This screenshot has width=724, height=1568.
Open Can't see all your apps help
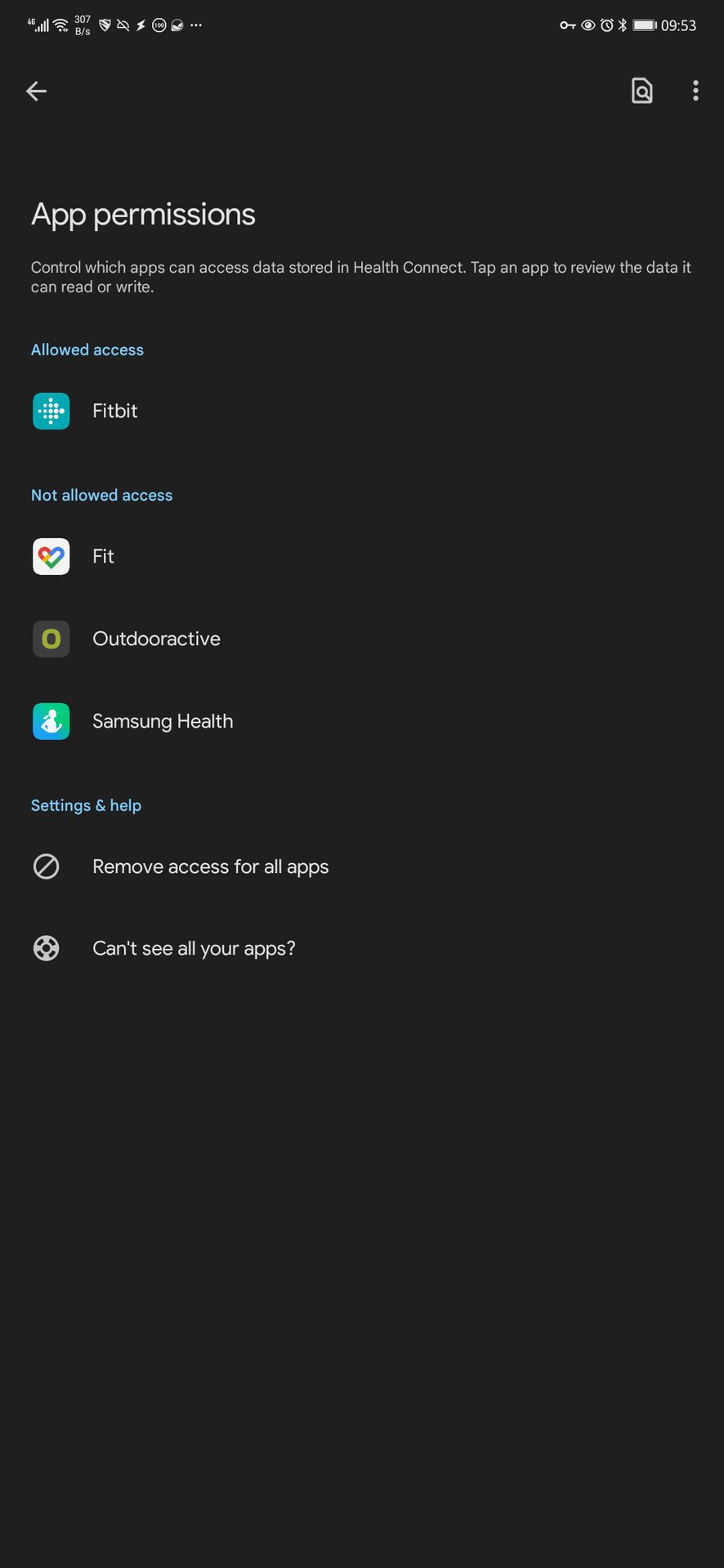pos(362,948)
